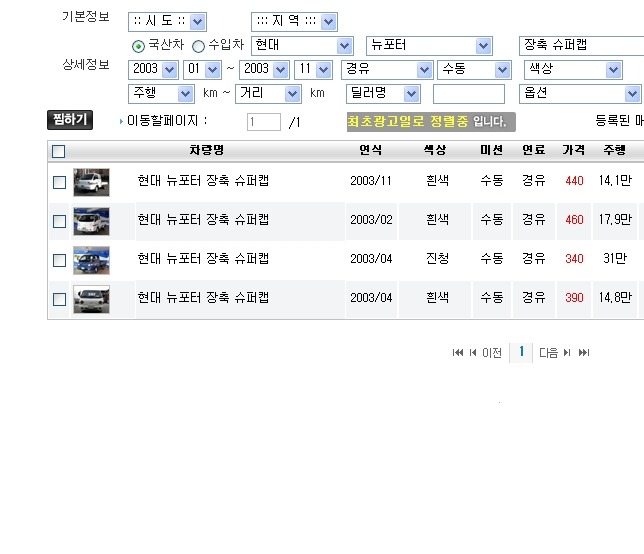Check the select-all checkbox in table header
The image size is (644, 554).
[x=58, y=152]
